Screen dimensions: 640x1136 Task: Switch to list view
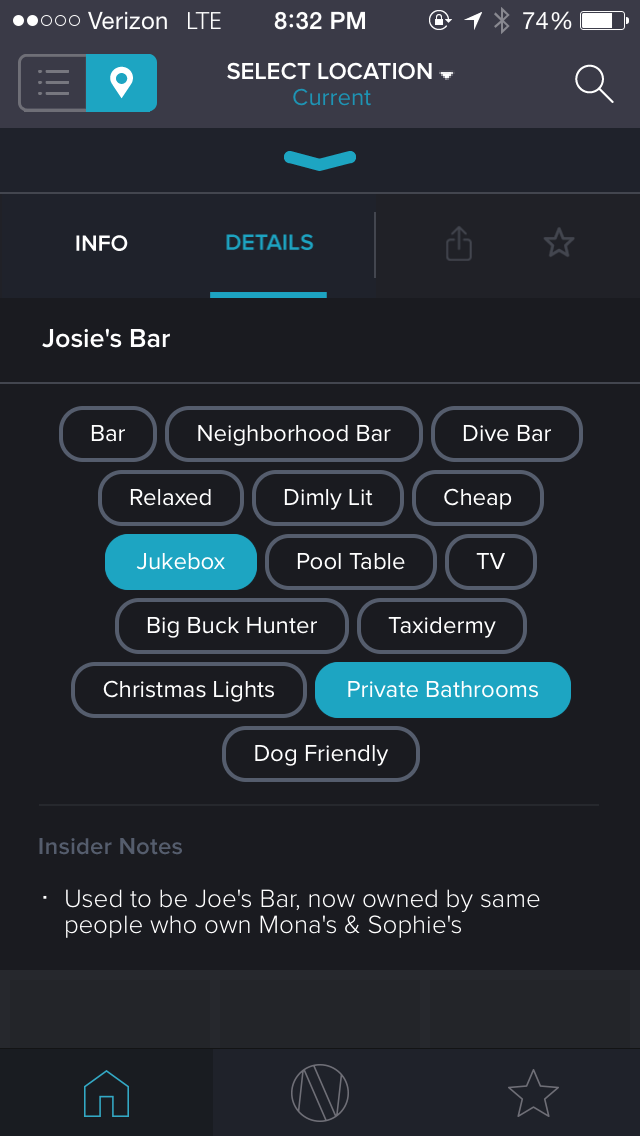tap(53, 83)
